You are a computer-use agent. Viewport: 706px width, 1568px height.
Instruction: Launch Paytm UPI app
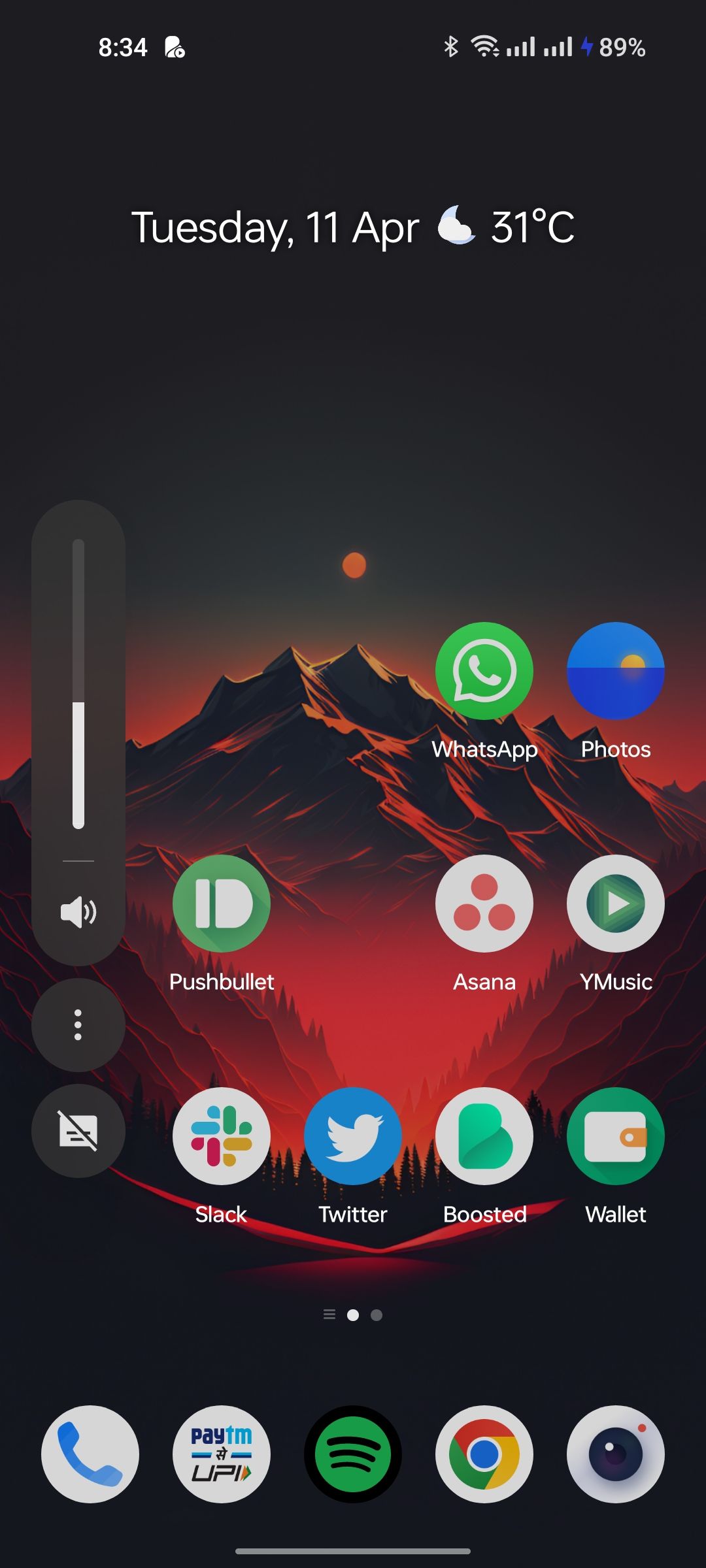pos(221,1454)
